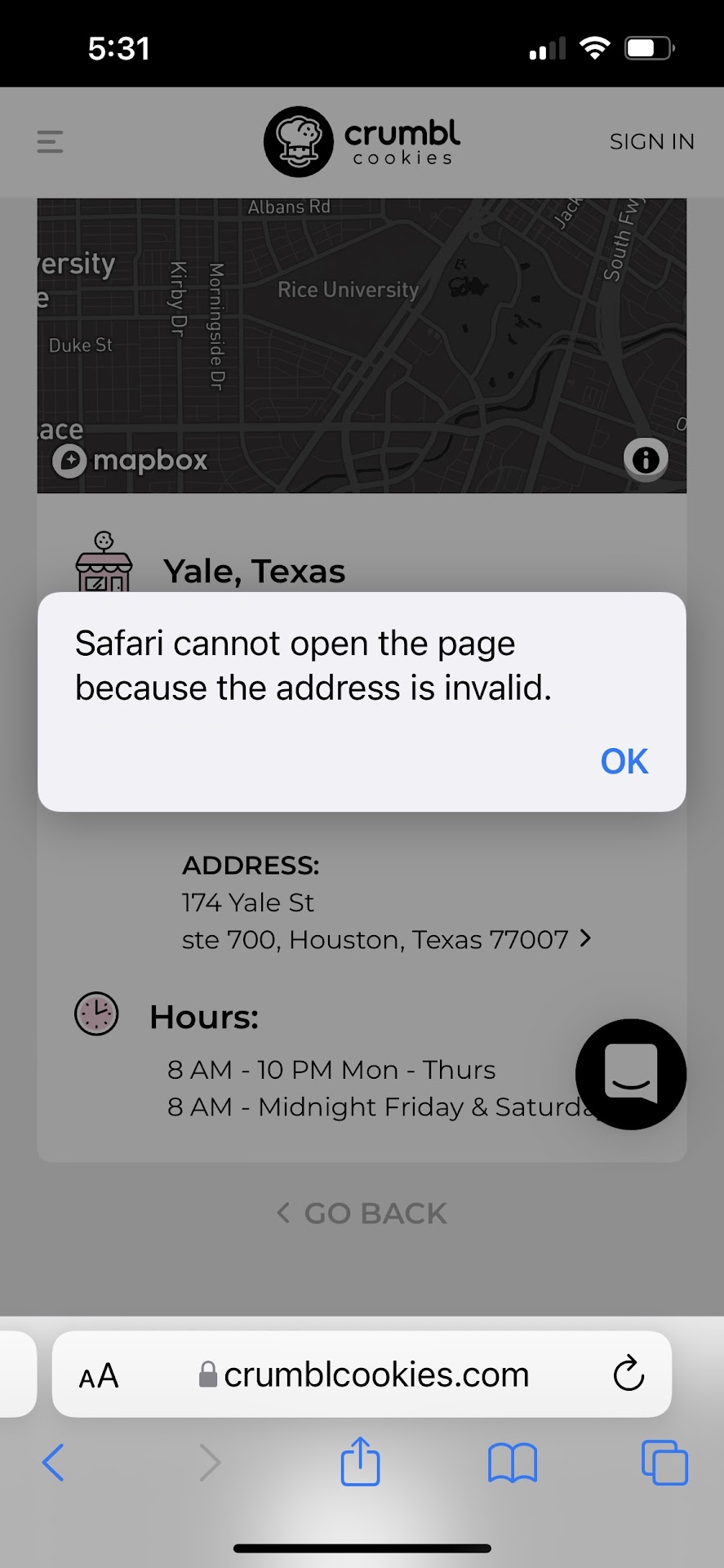Tap the Crumbl Cookies logo
The image size is (724, 1568).
pyautogui.click(x=362, y=142)
